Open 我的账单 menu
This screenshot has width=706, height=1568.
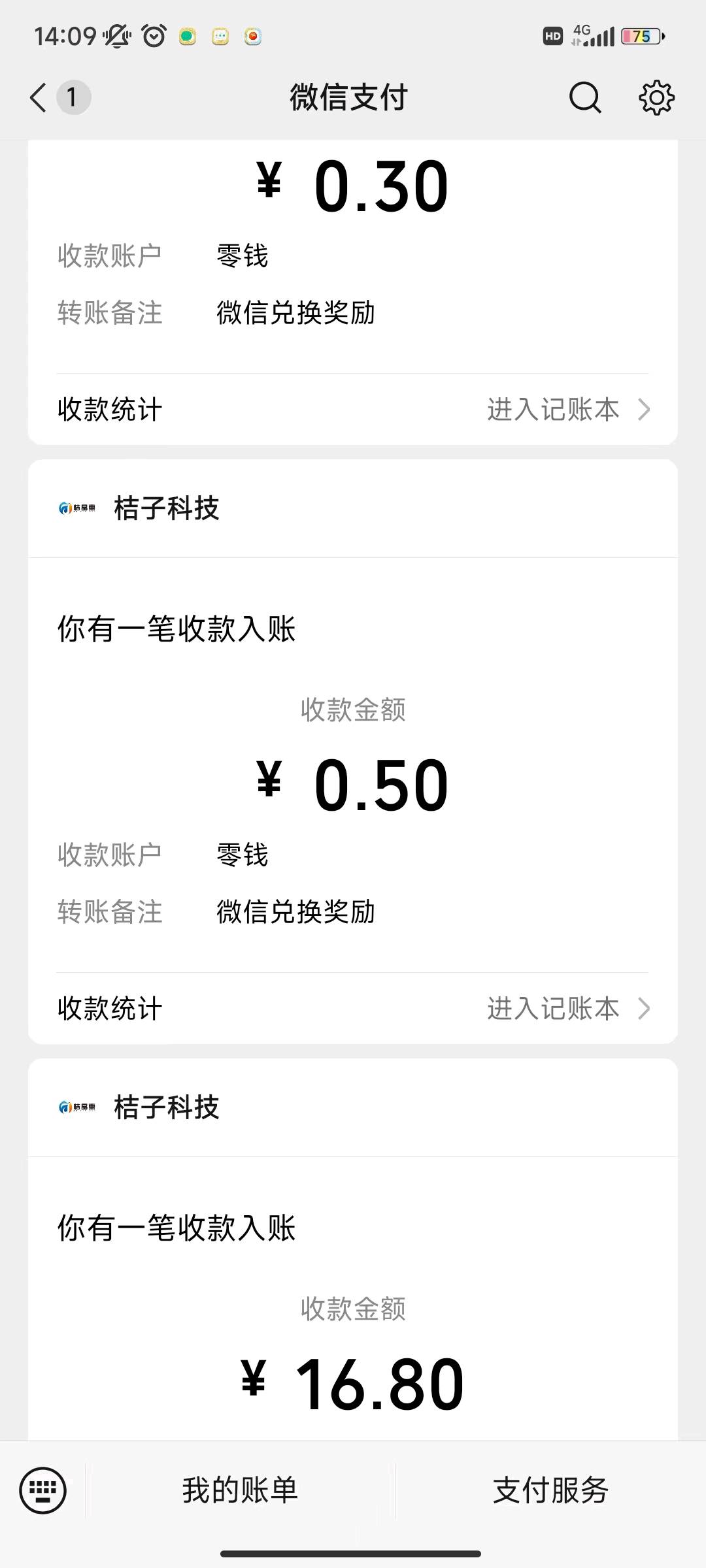240,1490
